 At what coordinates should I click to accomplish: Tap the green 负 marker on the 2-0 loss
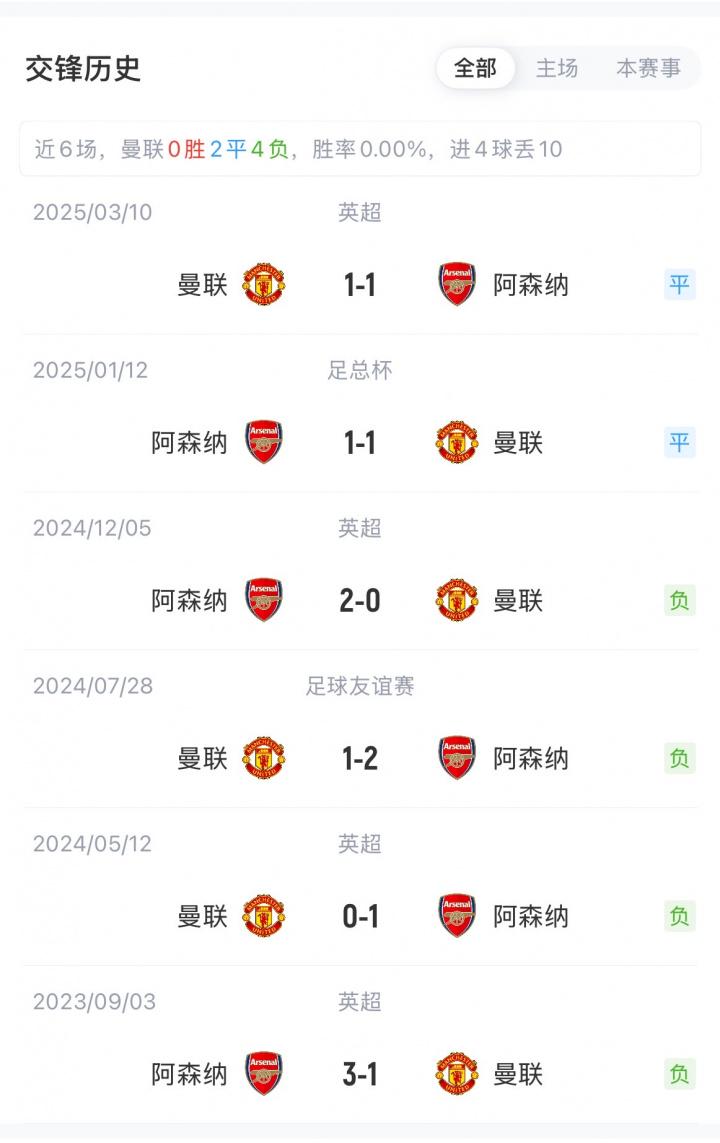tap(679, 599)
